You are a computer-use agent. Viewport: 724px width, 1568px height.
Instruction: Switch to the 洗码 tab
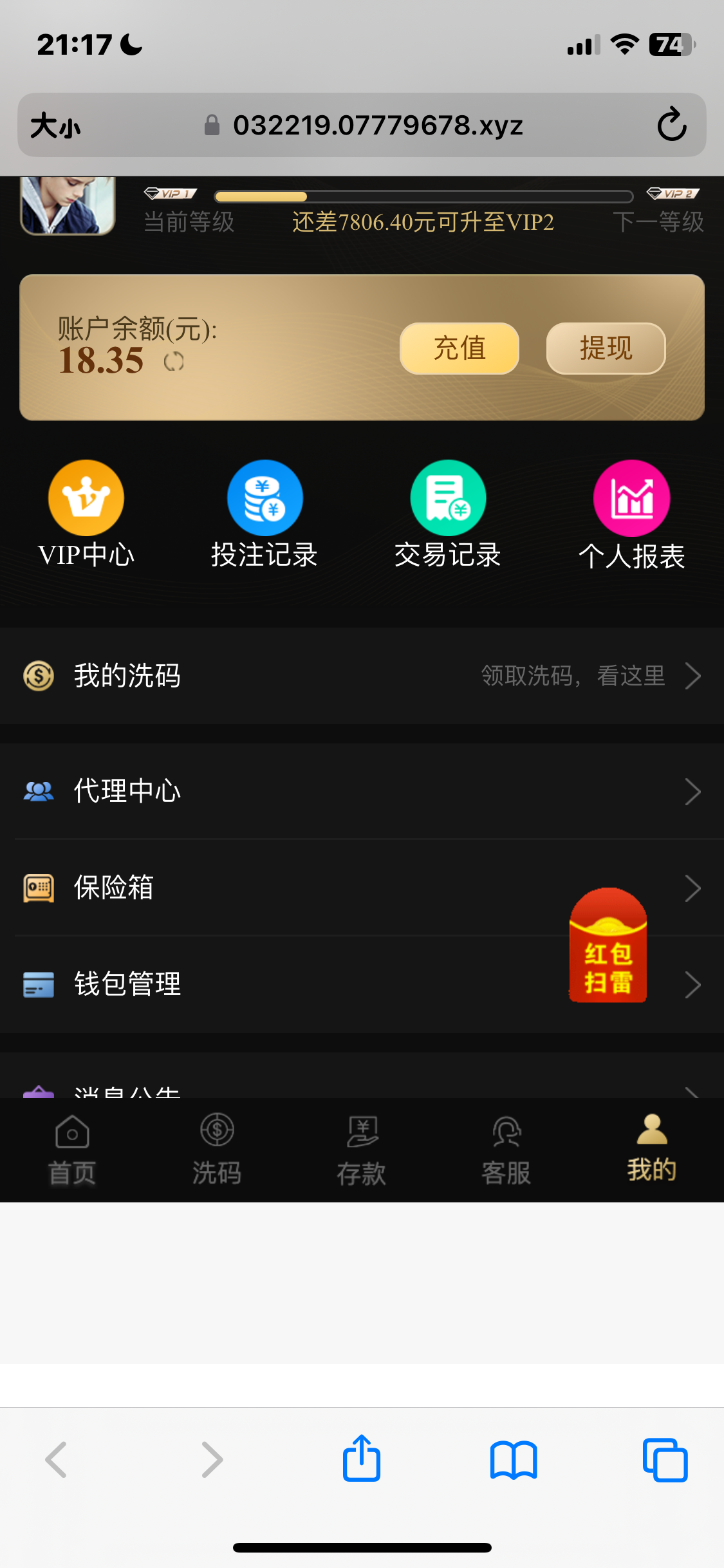[x=217, y=1150]
